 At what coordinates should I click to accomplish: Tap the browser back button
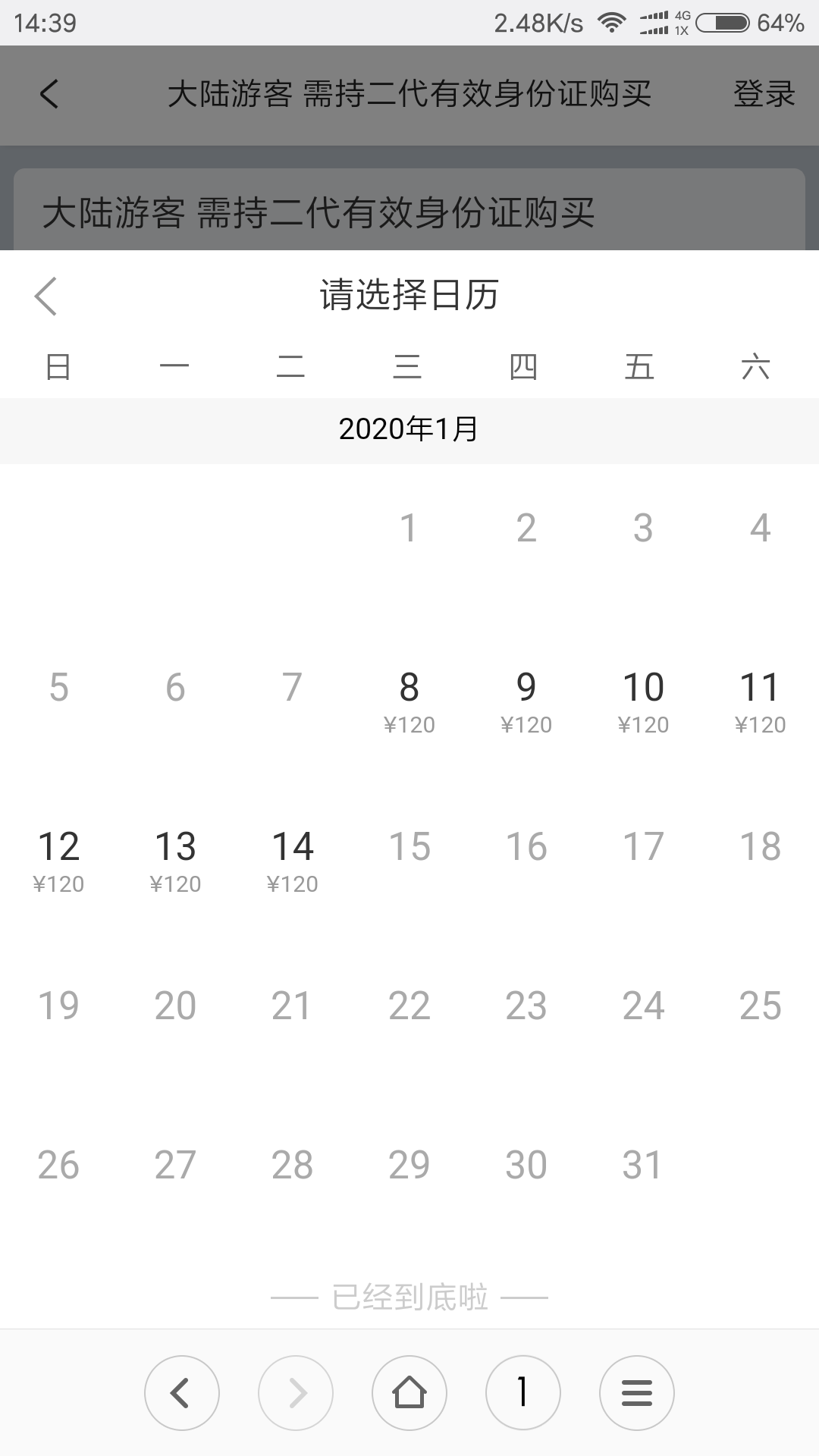pos(182,1392)
